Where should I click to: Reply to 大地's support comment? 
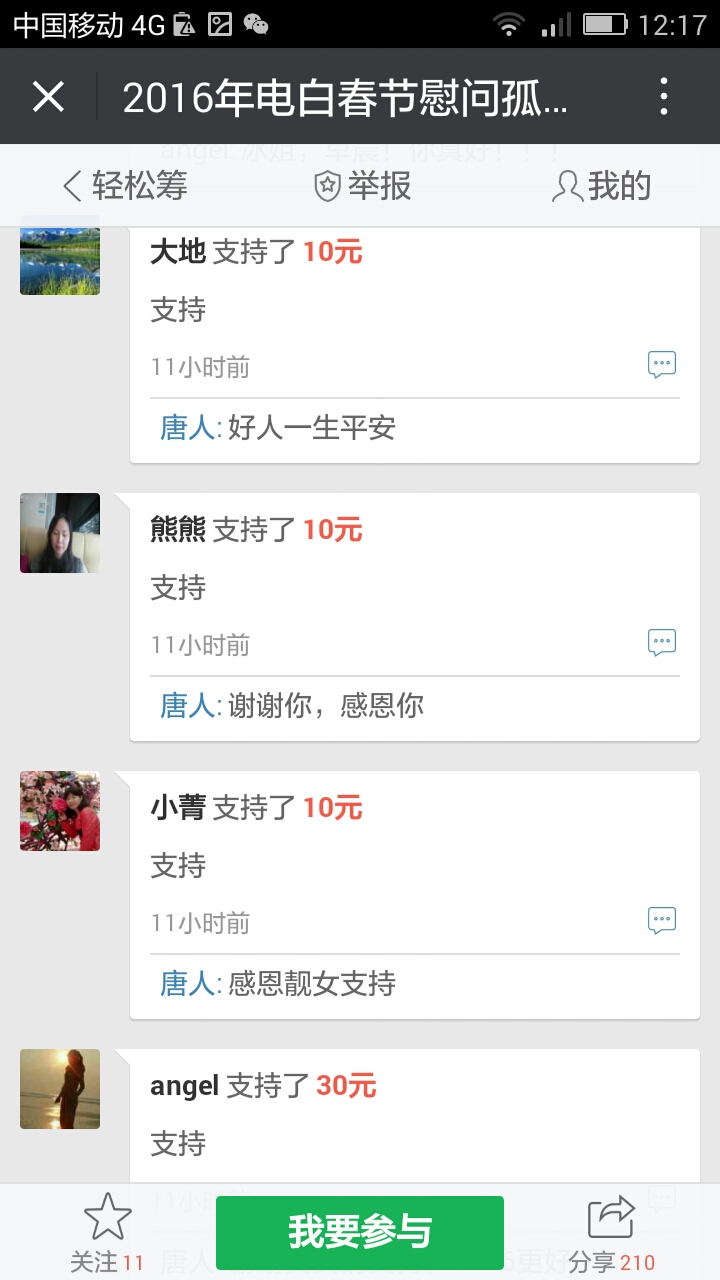(661, 365)
